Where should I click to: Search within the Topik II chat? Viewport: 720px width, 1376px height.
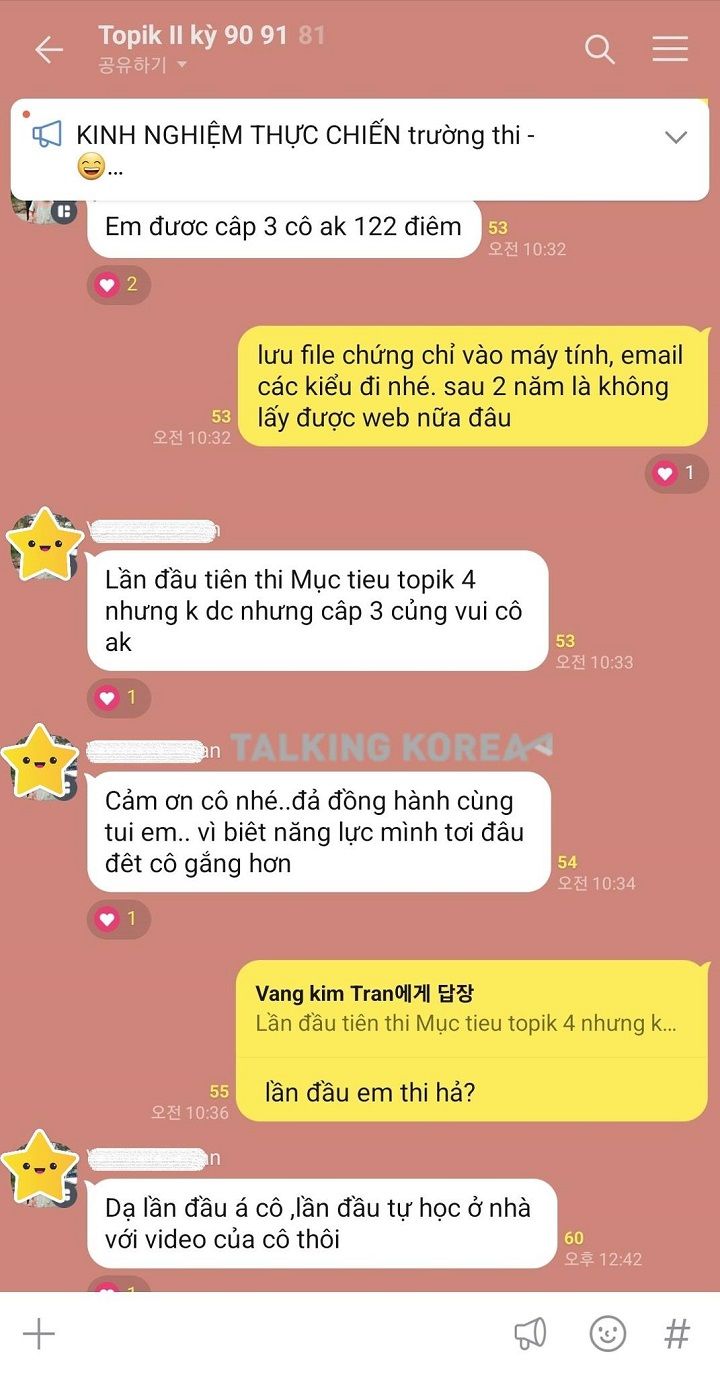point(599,49)
